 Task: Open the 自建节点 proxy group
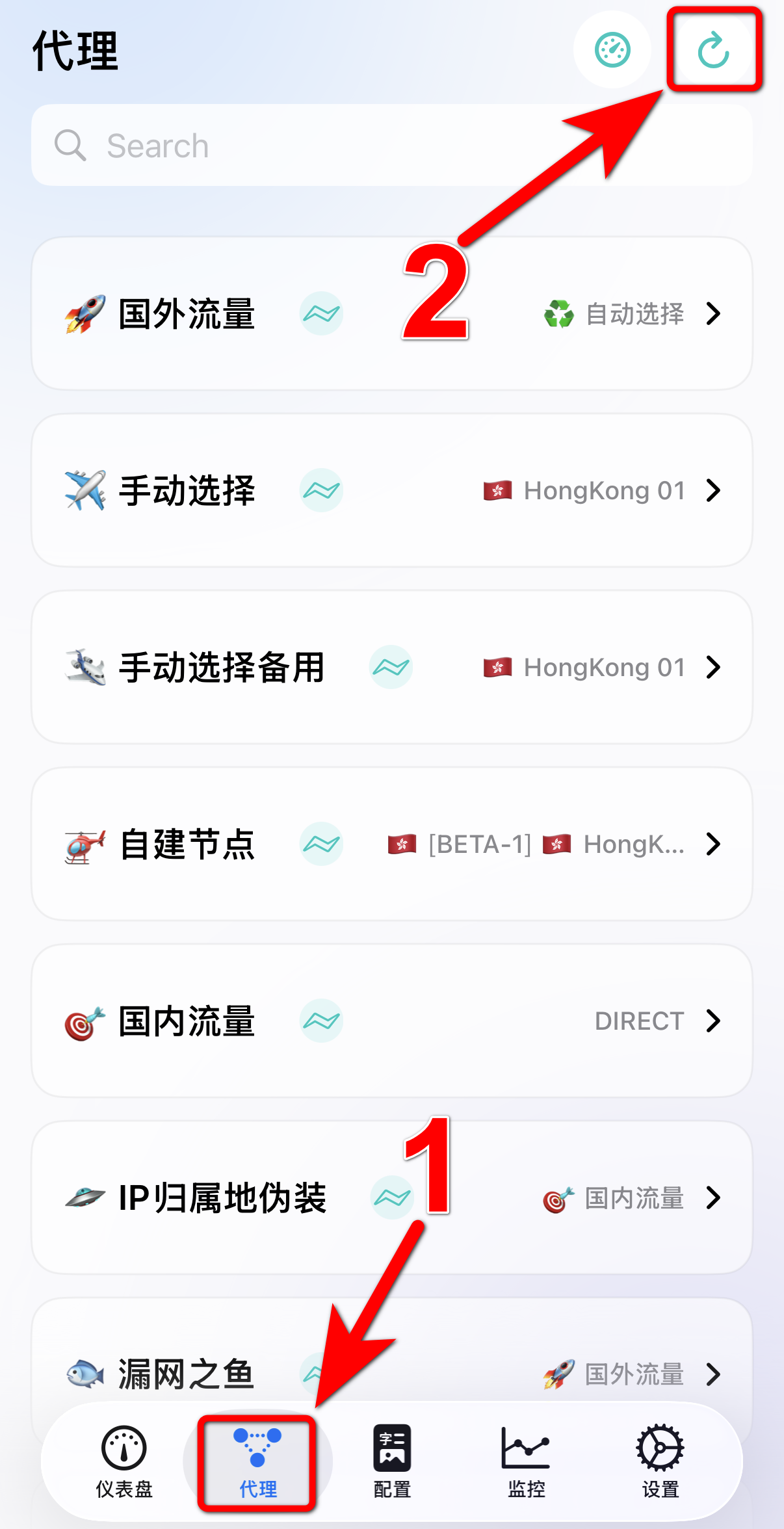click(392, 844)
